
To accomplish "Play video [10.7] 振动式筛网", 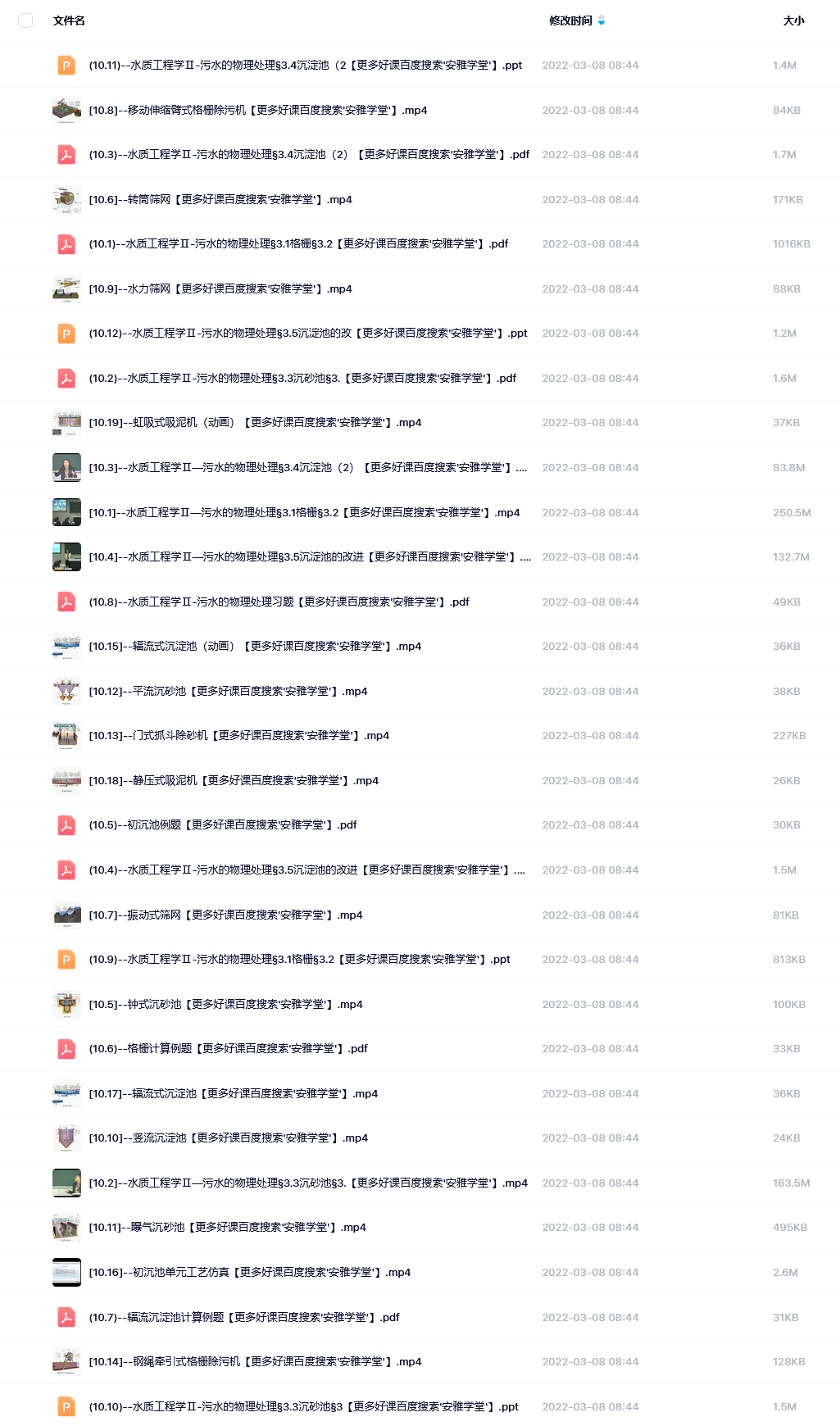I will pos(225,915).
